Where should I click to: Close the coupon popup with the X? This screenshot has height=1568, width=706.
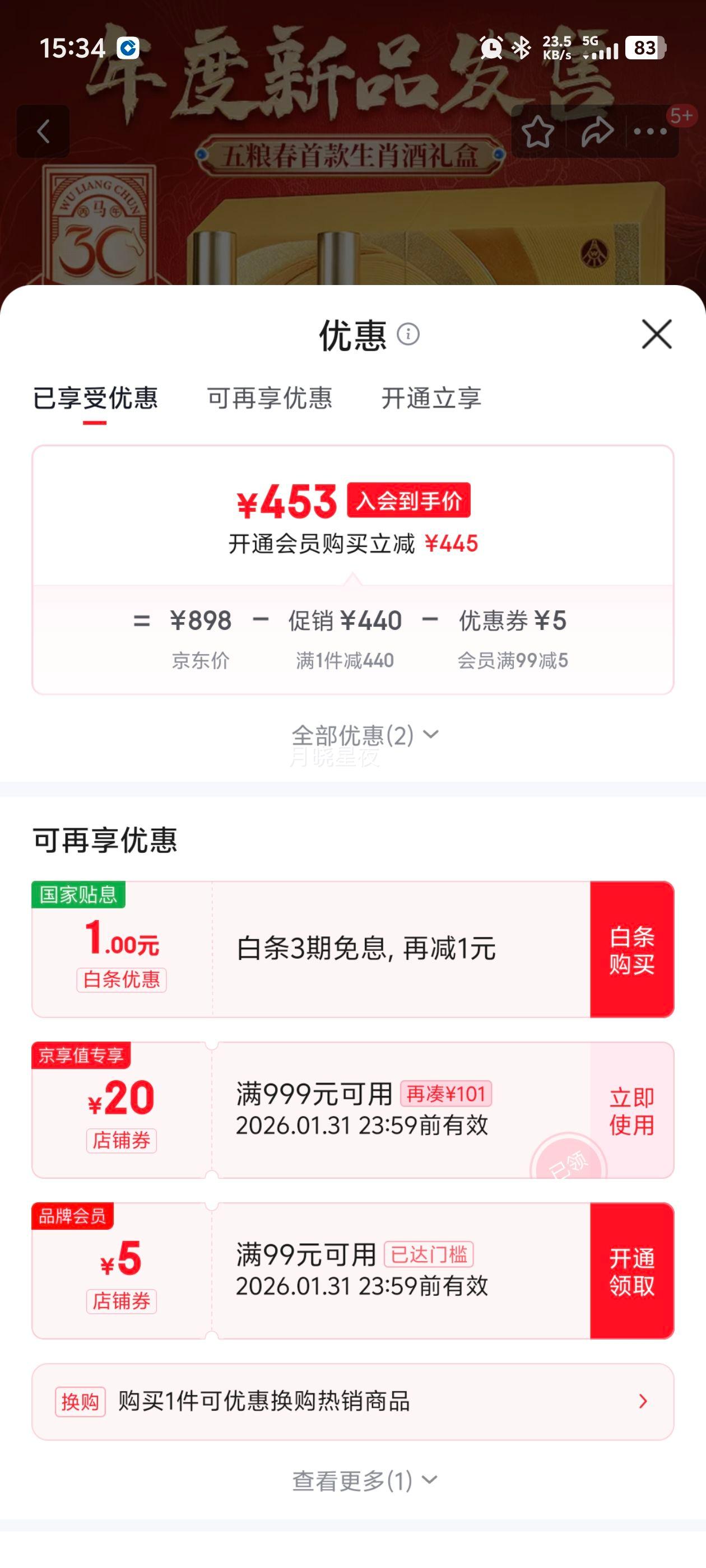click(656, 336)
